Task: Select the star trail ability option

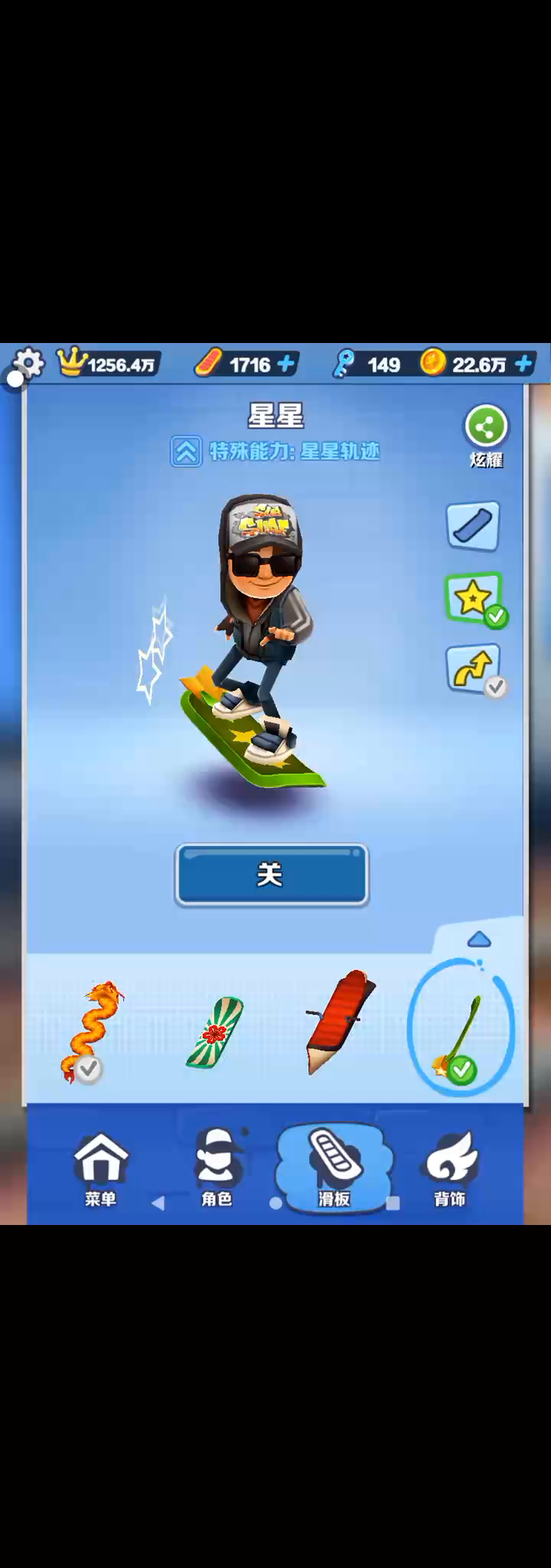Action: (x=474, y=597)
